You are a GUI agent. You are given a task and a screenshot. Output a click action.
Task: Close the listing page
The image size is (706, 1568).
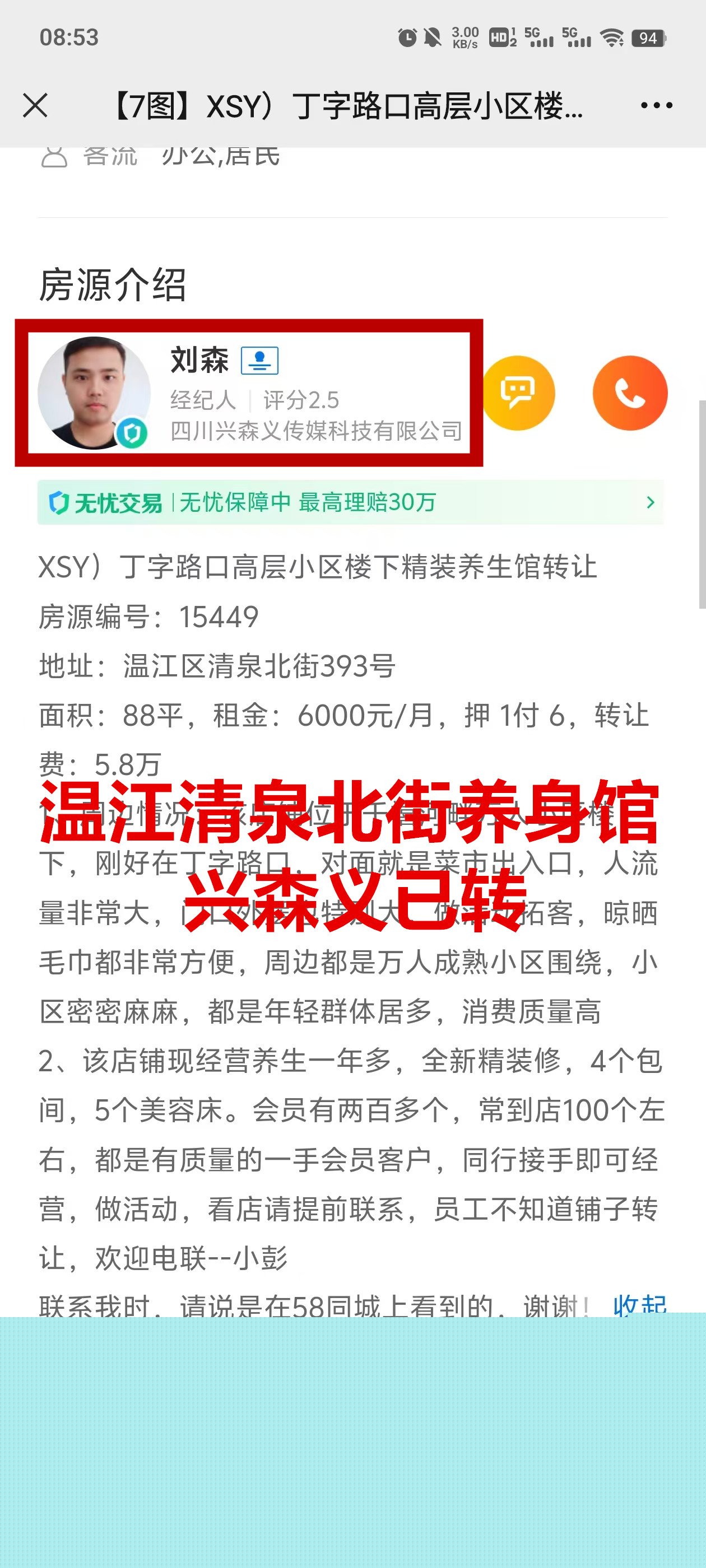click(35, 105)
